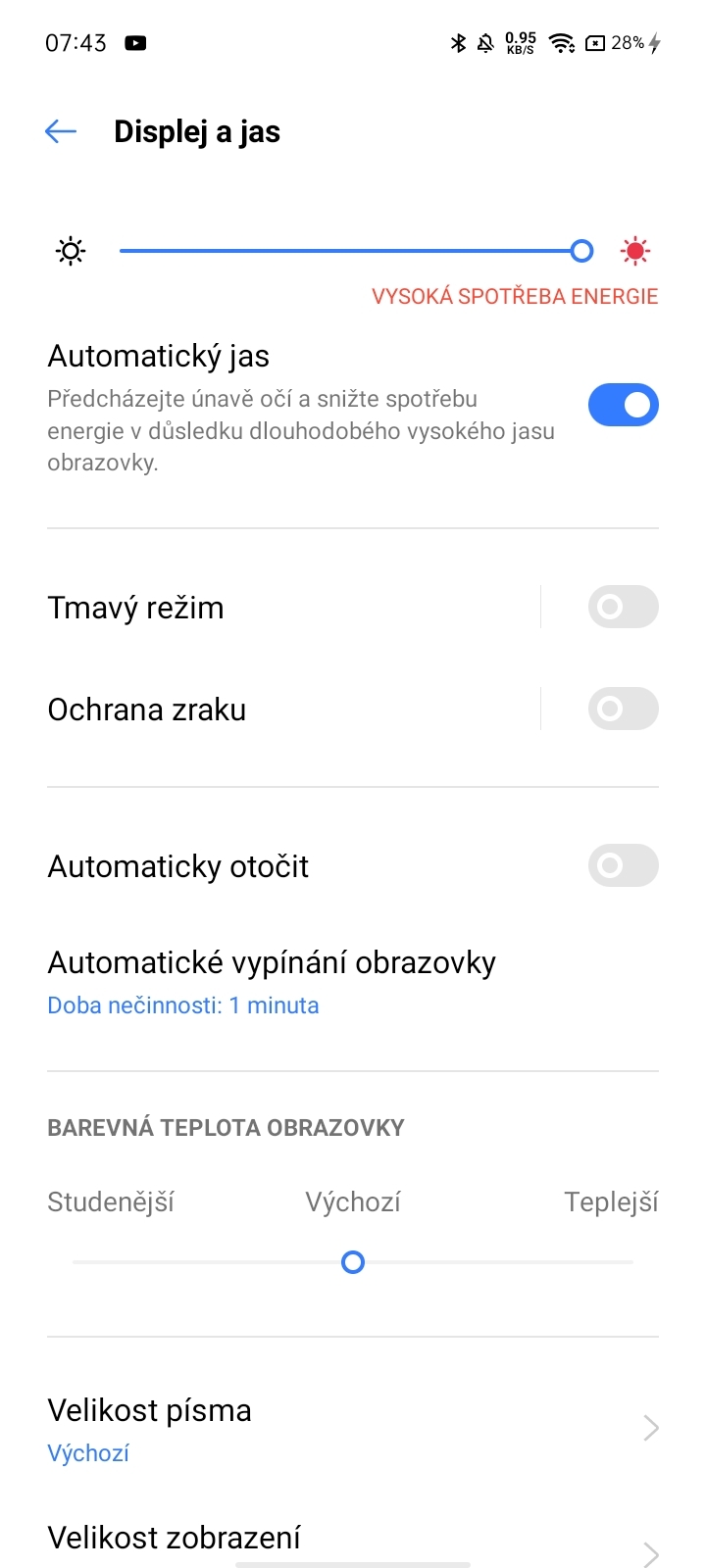Tap the Wi-Fi icon in status bar
The height and width of the screenshot is (1568, 706).
(x=561, y=43)
